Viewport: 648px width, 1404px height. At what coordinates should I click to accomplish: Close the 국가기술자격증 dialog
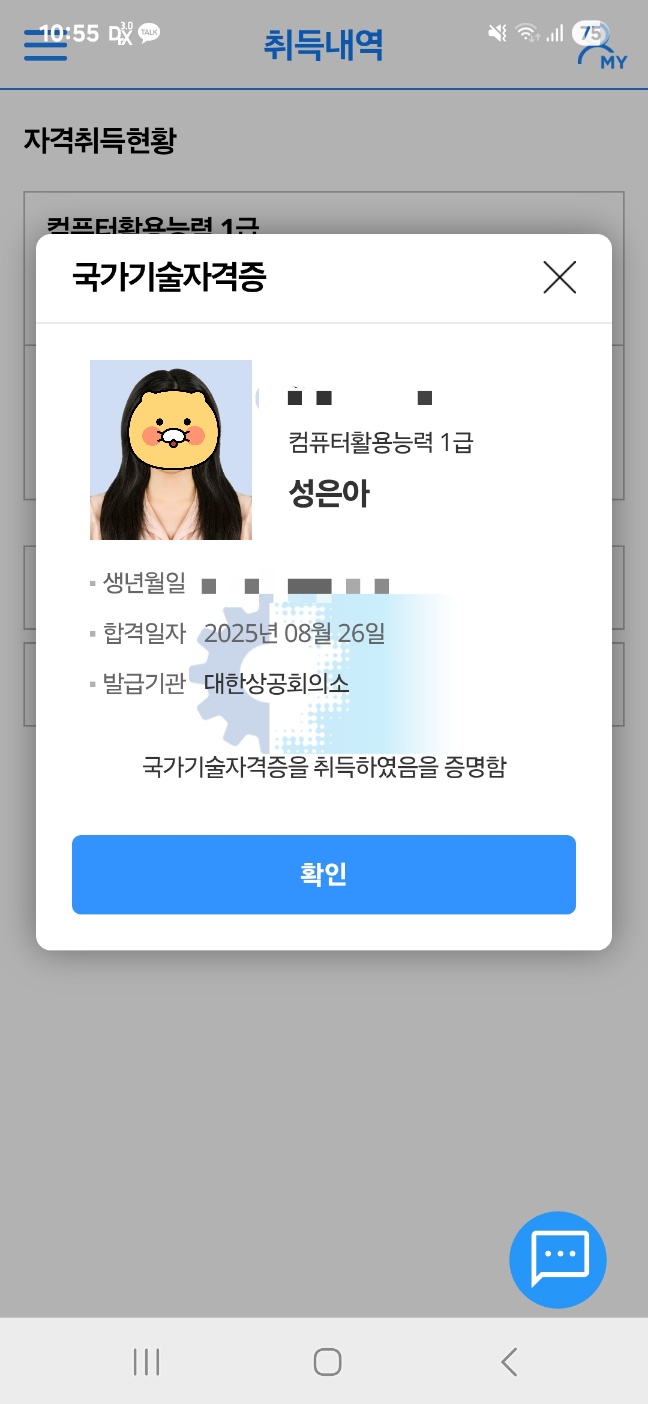560,277
